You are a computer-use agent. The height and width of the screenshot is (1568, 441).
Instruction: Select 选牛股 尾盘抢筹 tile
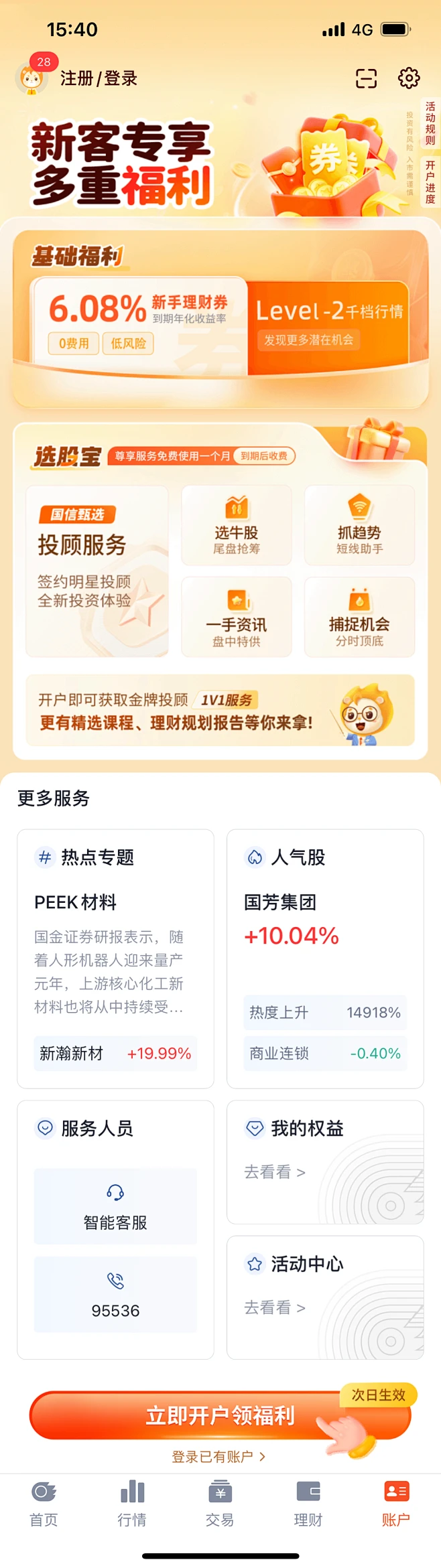pos(237,525)
